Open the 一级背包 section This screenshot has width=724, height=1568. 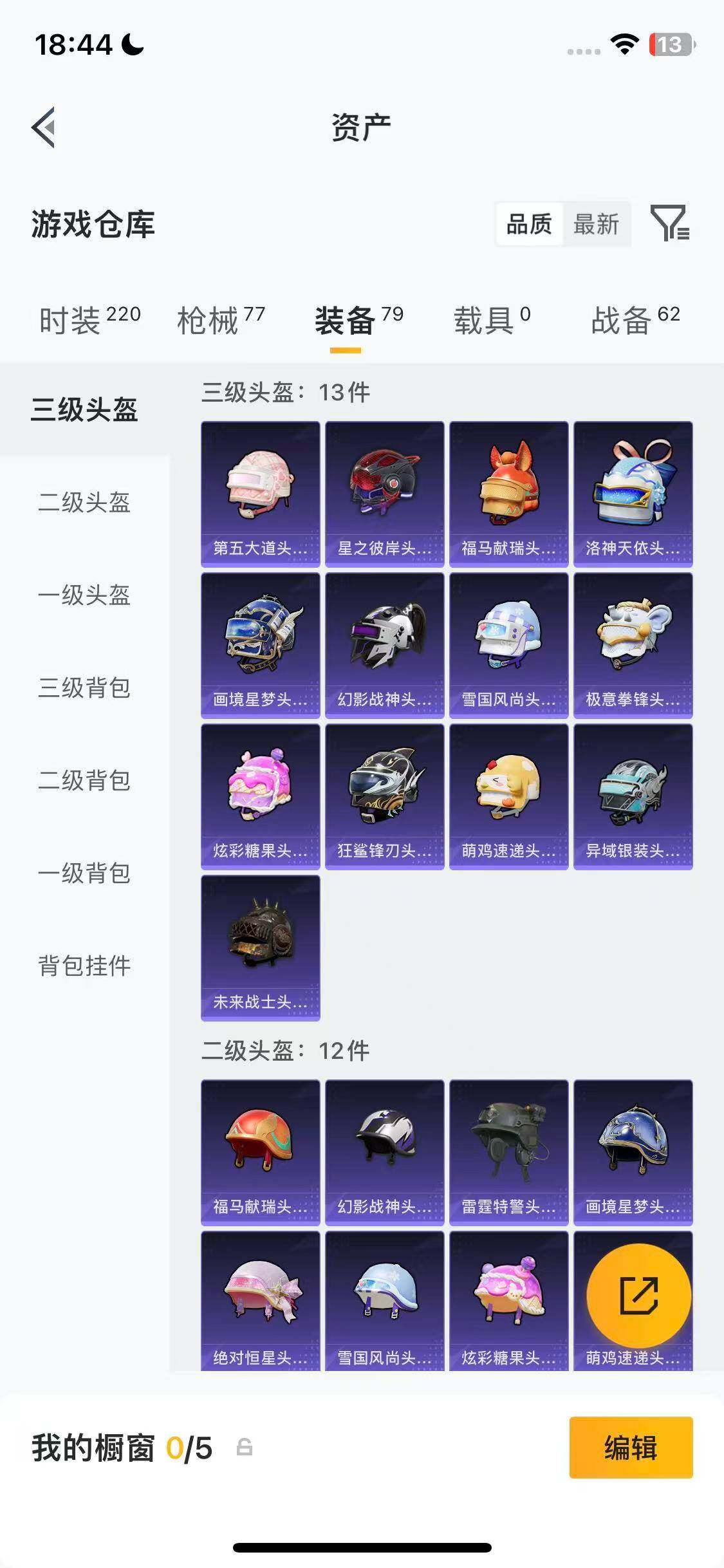pyautogui.click(x=84, y=874)
